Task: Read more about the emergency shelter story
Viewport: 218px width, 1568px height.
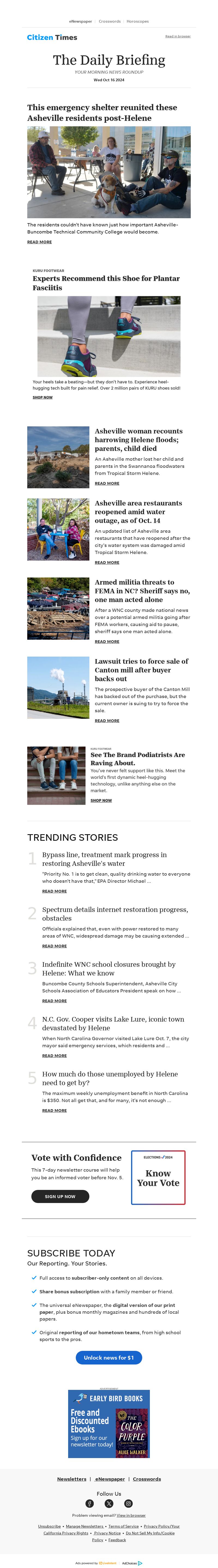Action: pyautogui.click(x=40, y=242)
